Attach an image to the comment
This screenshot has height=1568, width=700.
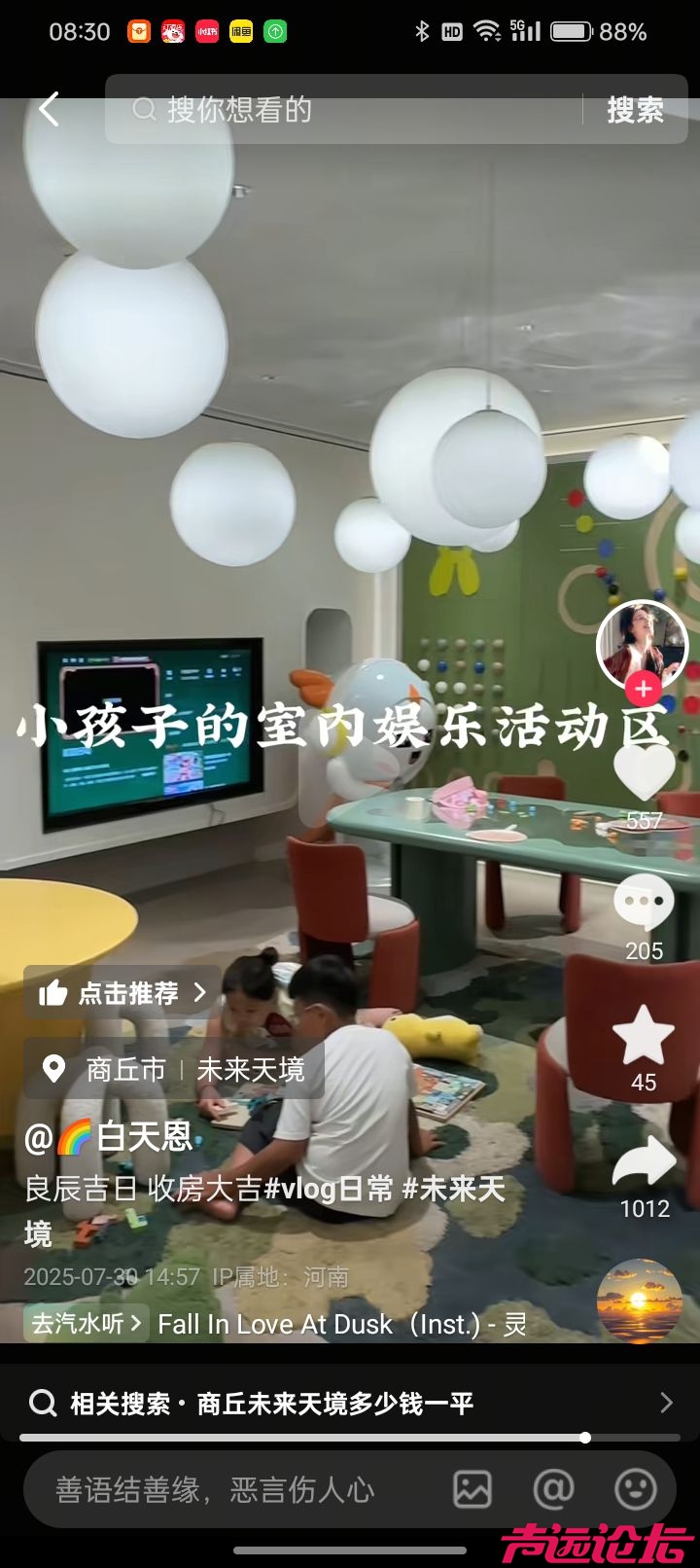pos(472,1489)
